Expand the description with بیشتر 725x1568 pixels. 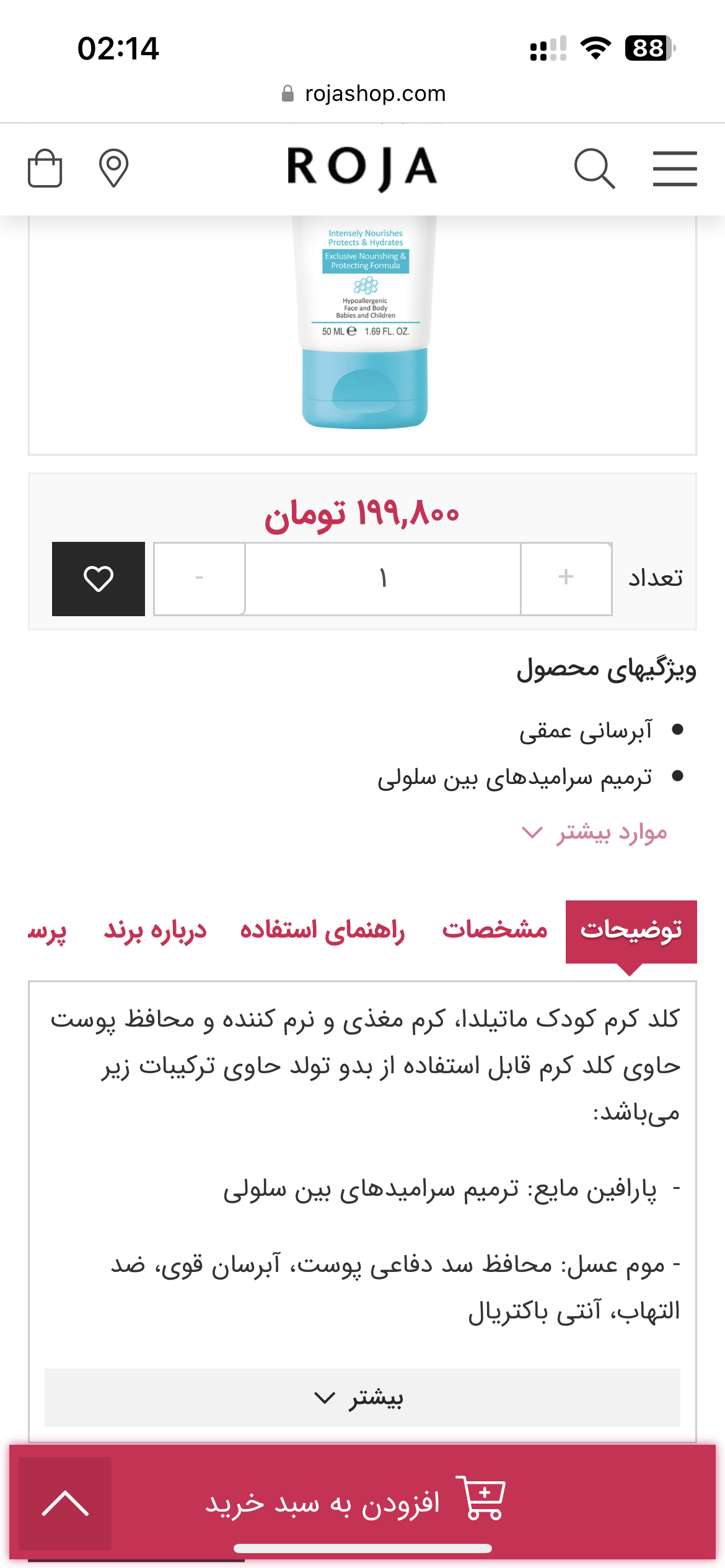(362, 1398)
